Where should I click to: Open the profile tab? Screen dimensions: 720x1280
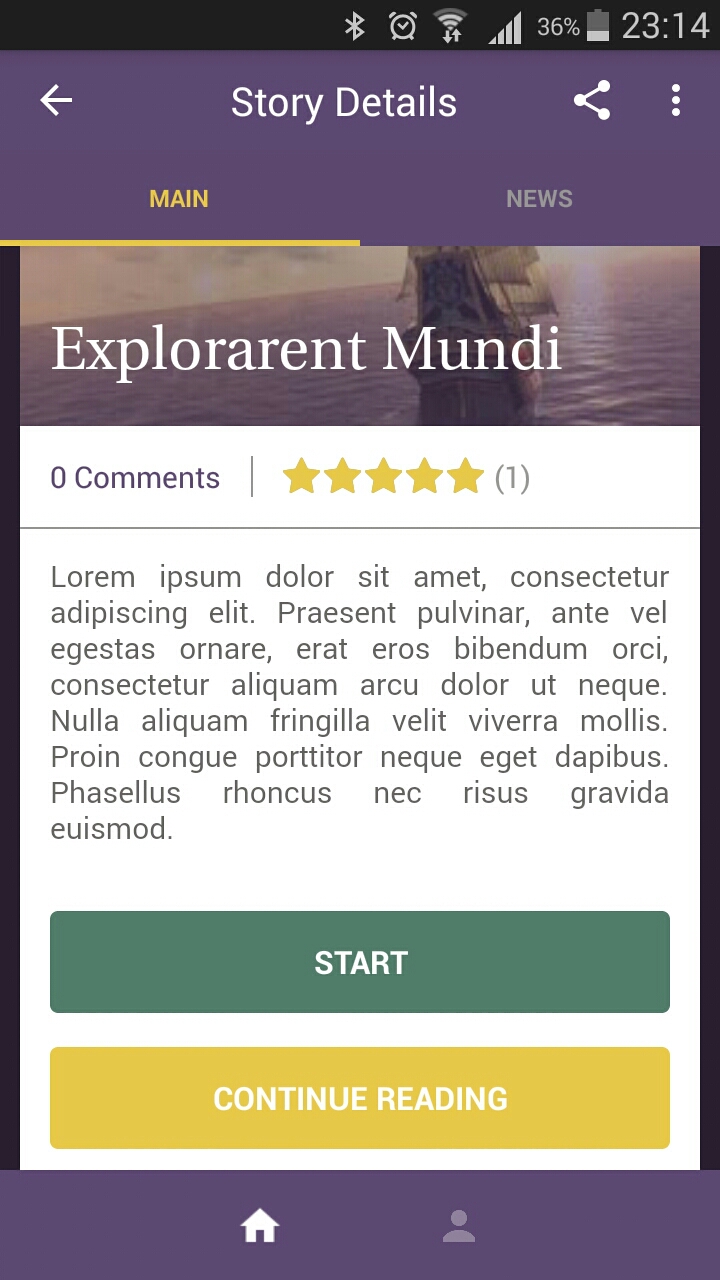click(x=459, y=1225)
